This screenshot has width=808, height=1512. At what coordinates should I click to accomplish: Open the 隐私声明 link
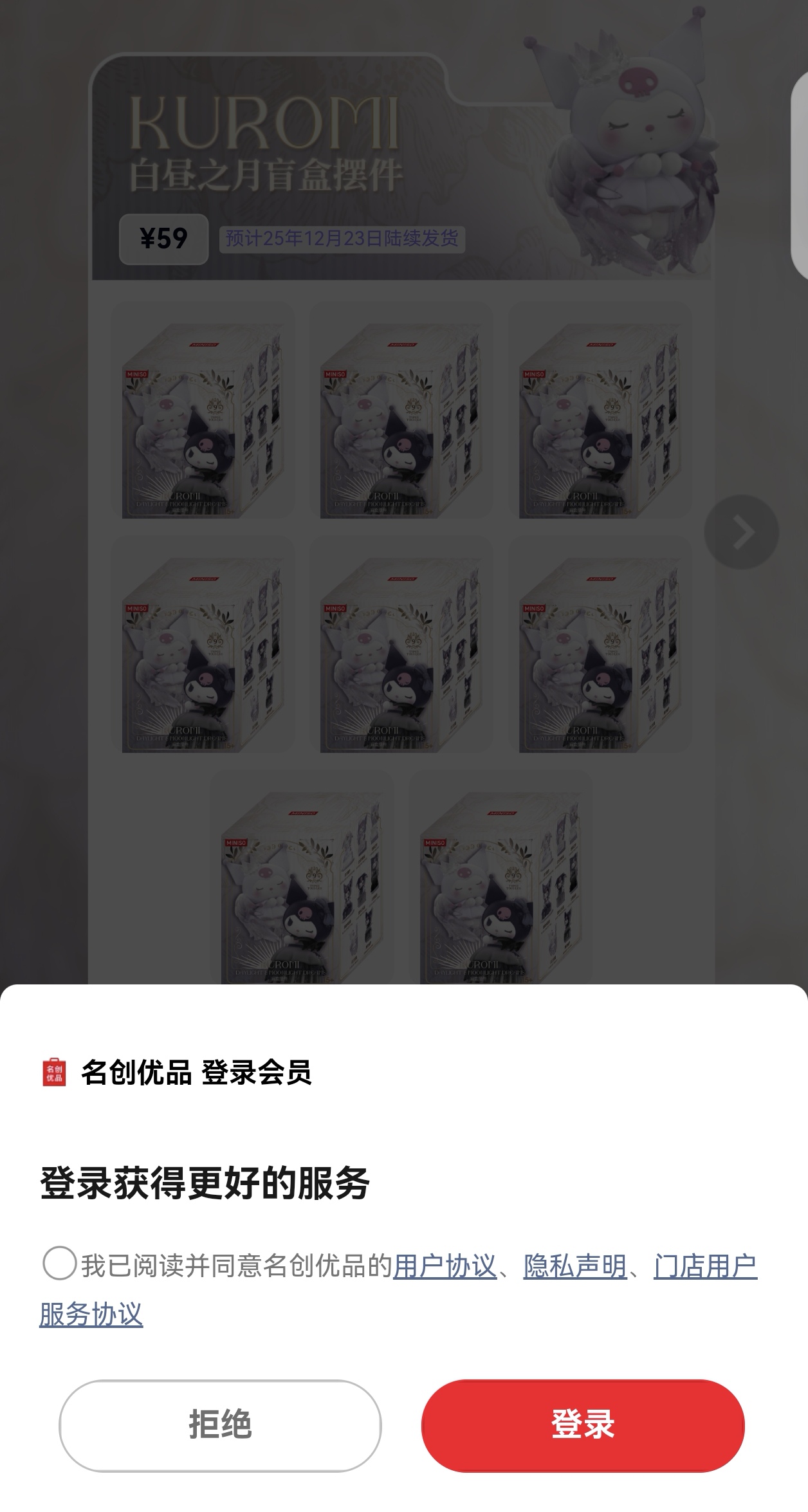tap(575, 1266)
